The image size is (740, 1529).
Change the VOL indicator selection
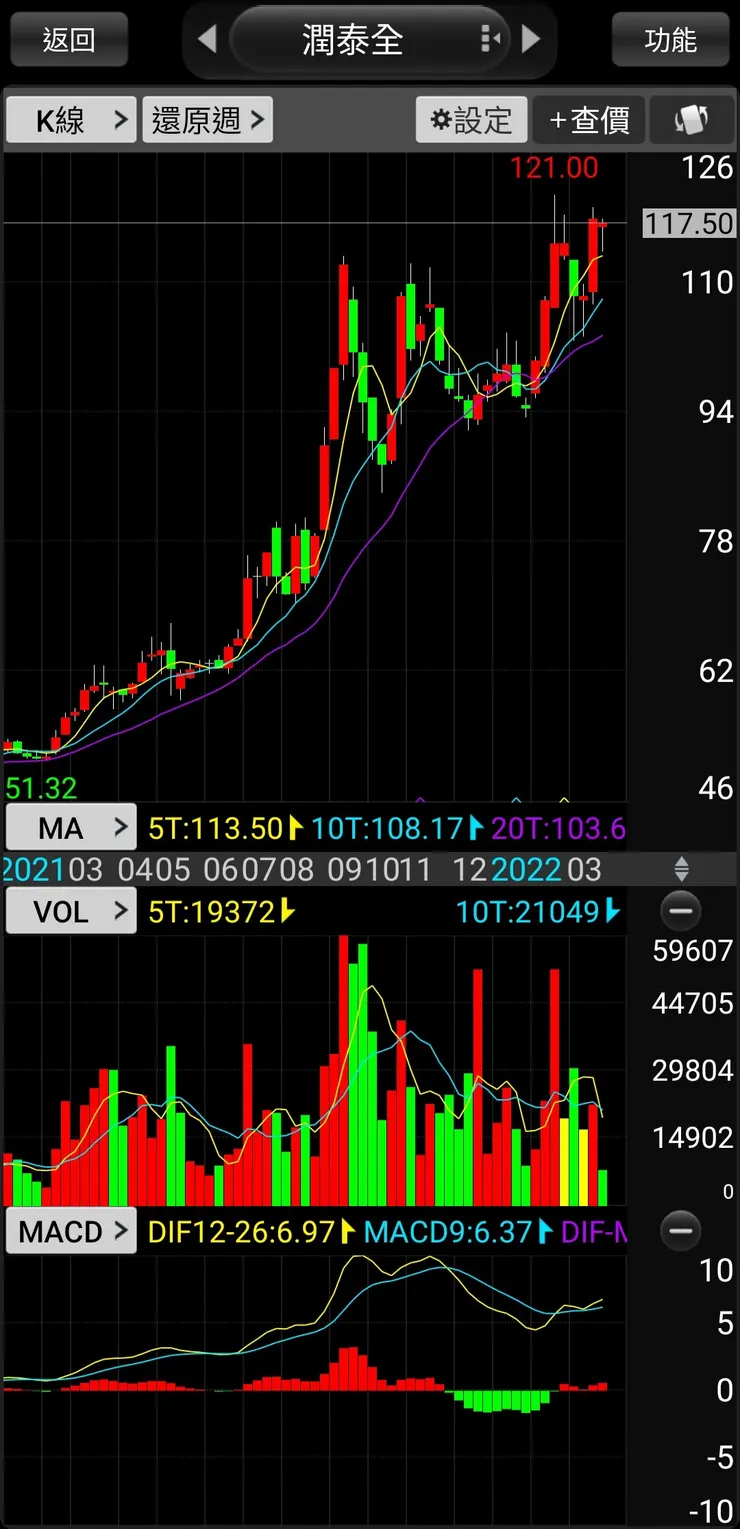[x=71, y=911]
